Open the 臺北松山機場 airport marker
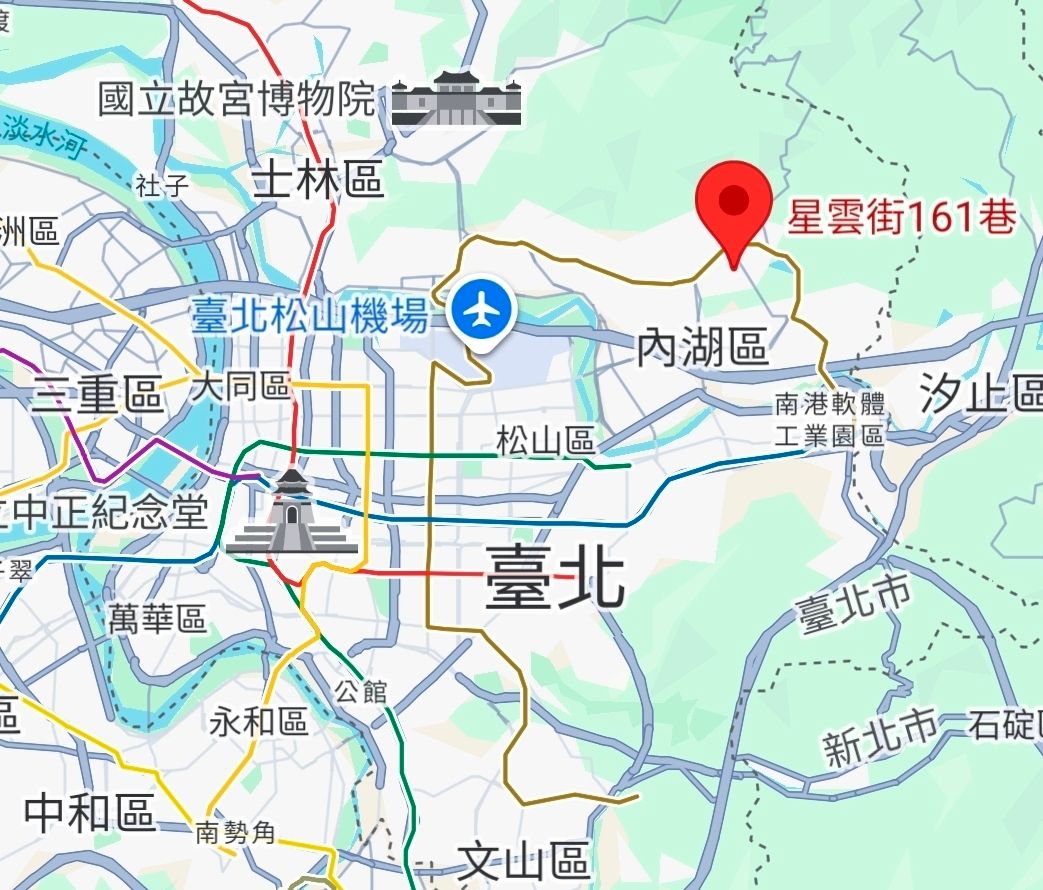1043x890 pixels. click(x=482, y=311)
